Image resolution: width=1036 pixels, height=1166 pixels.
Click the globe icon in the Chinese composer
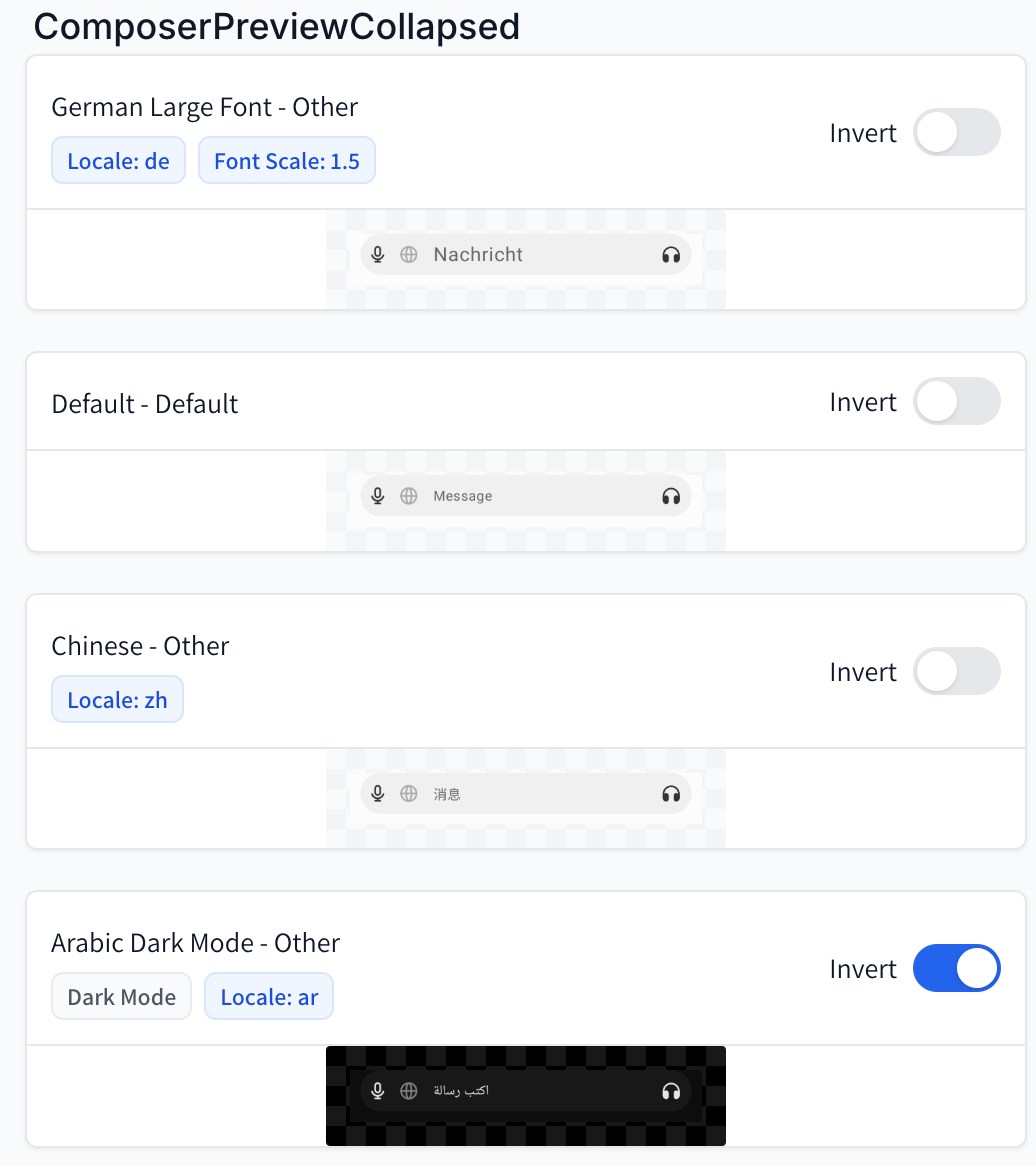pos(409,793)
